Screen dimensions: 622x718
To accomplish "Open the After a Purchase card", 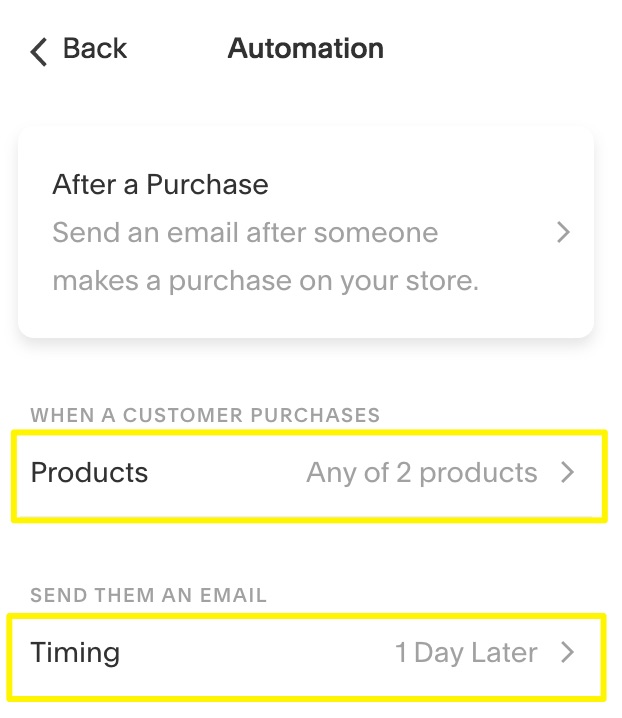I will pos(305,233).
